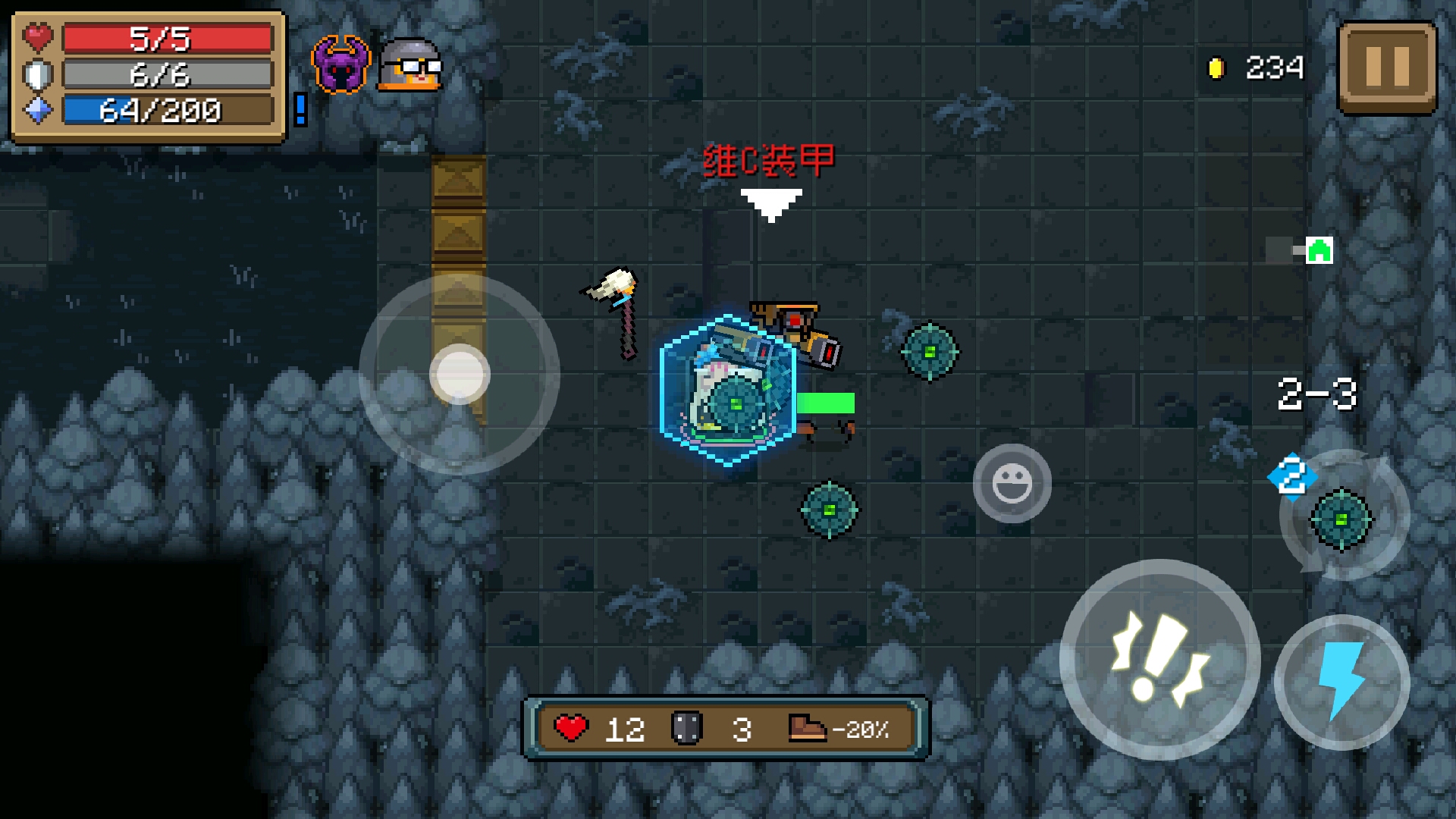
Task: Switch weapon using the swap button
Action: point(1342,518)
